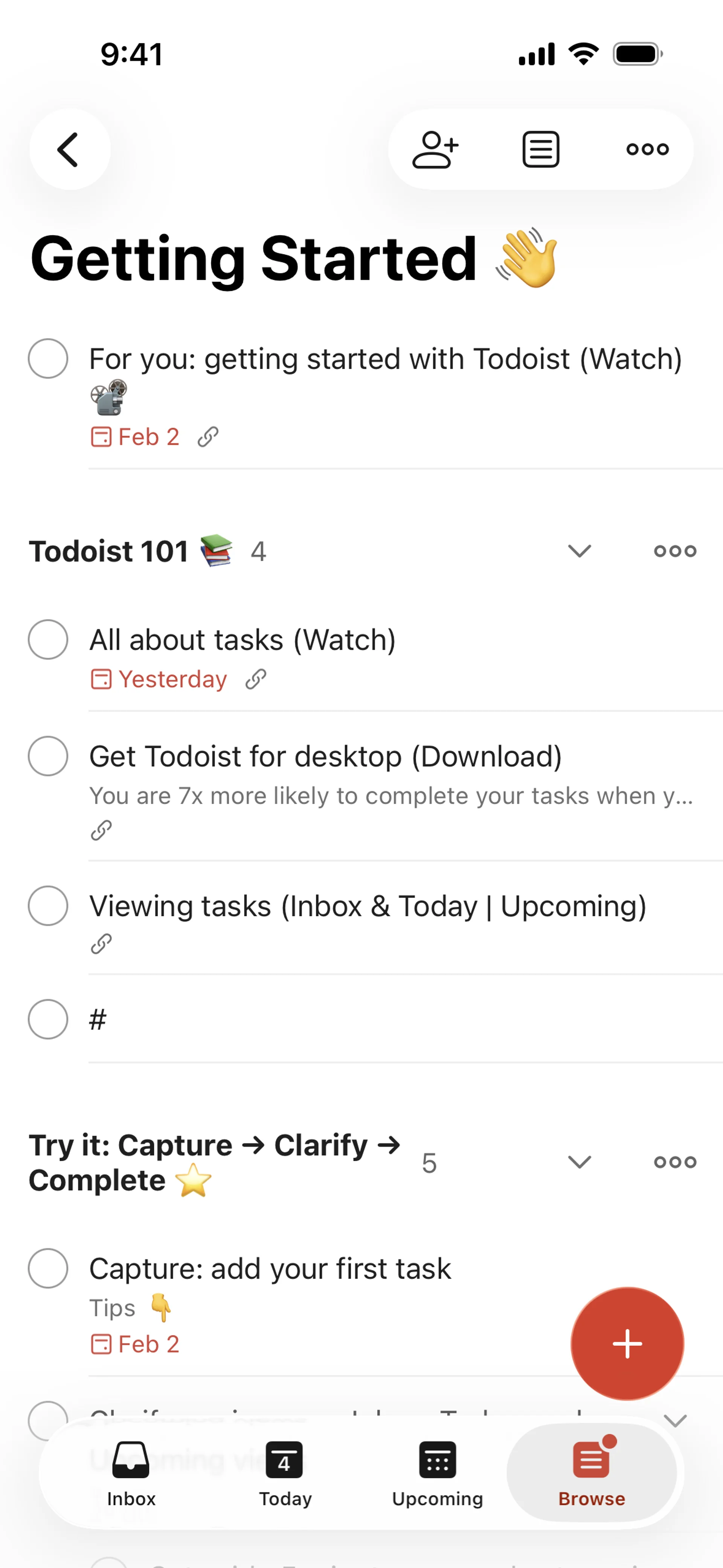723x1568 pixels.
Task: Check off 'All about tasks (Watch)'
Action: tap(48, 640)
